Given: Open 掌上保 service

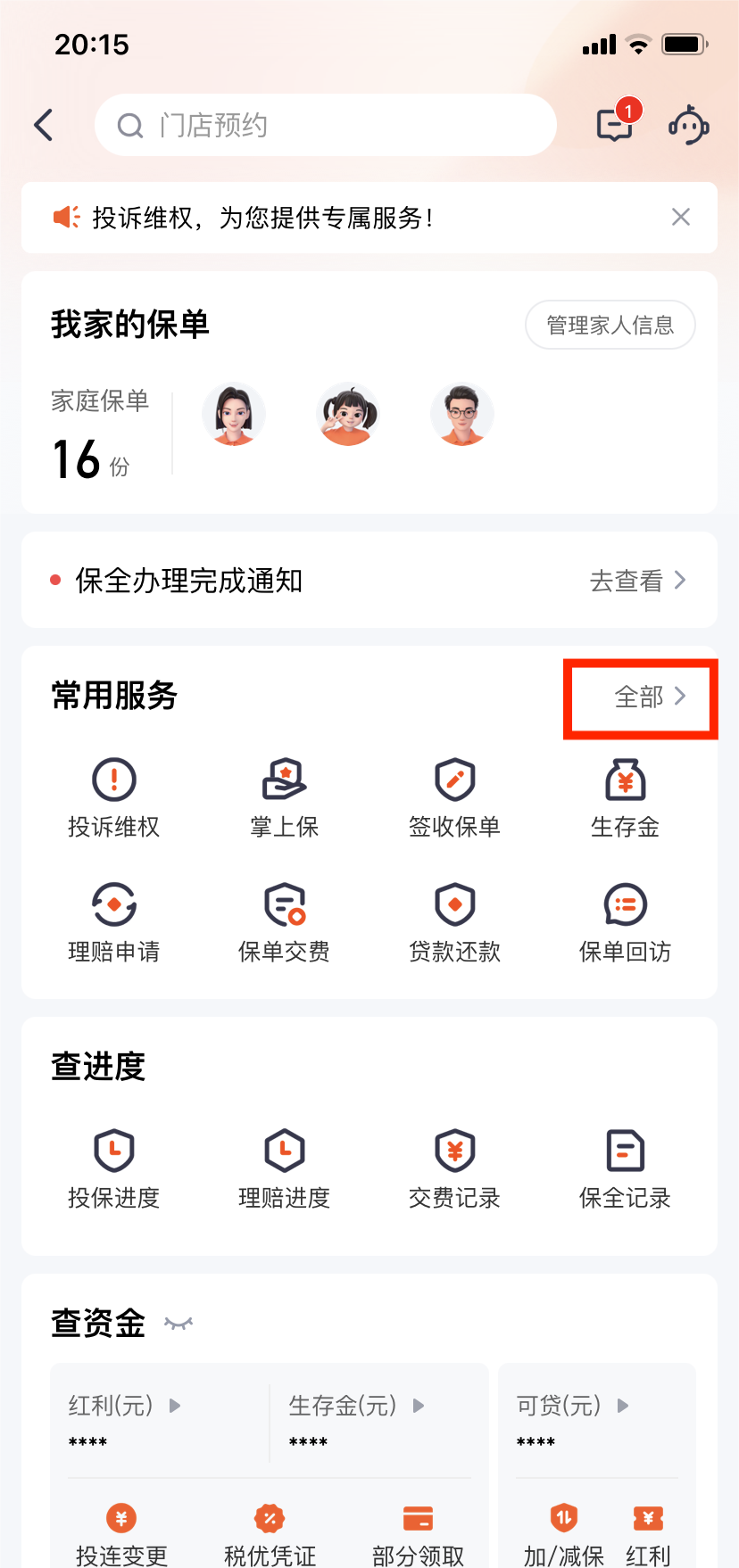Looking at the screenshot, I should pyautogui.click(x=285, y=798).
